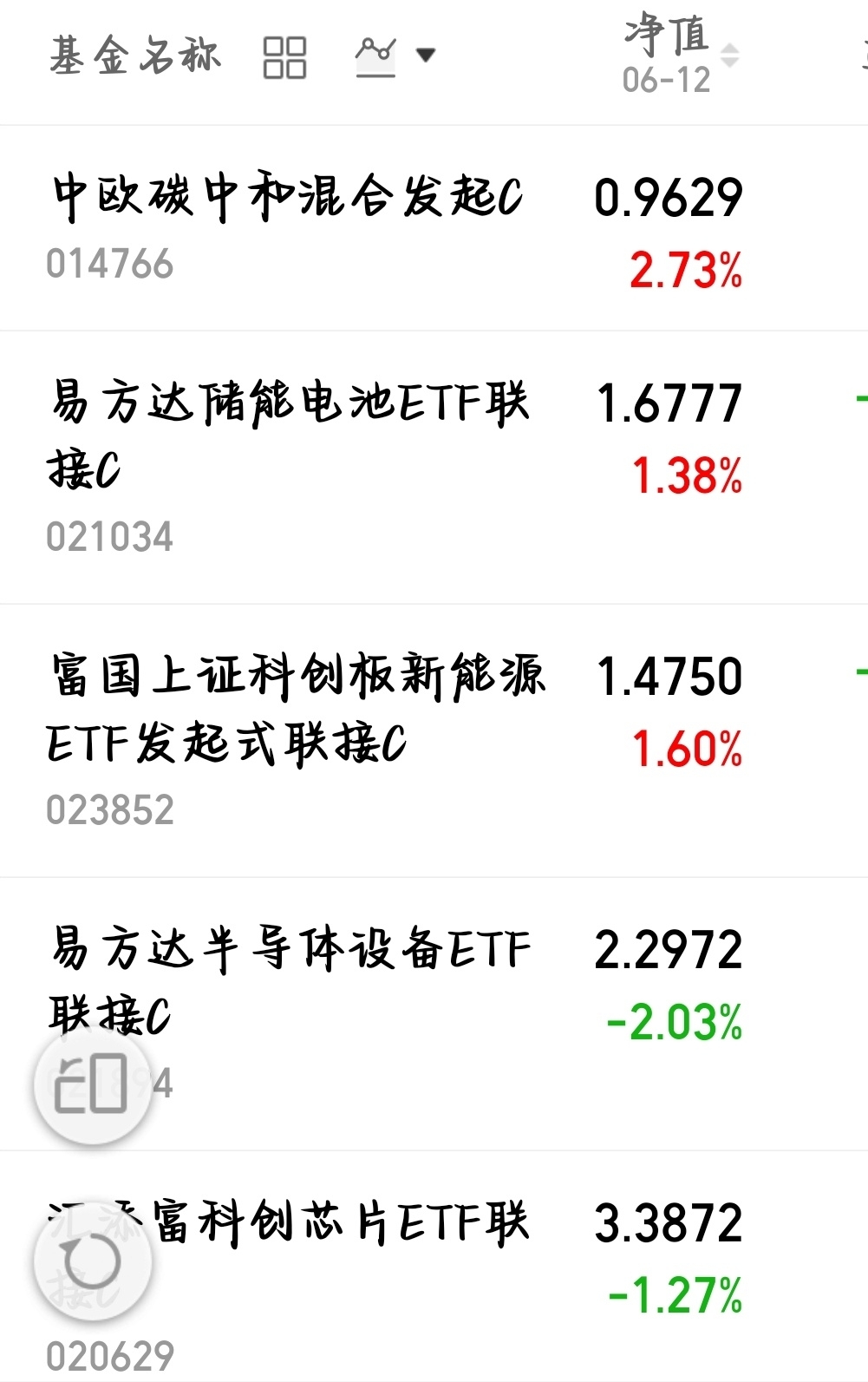
Task: Open fund 易方达半导体设备ETF联接C
Action: click(x=434, y=1014)
